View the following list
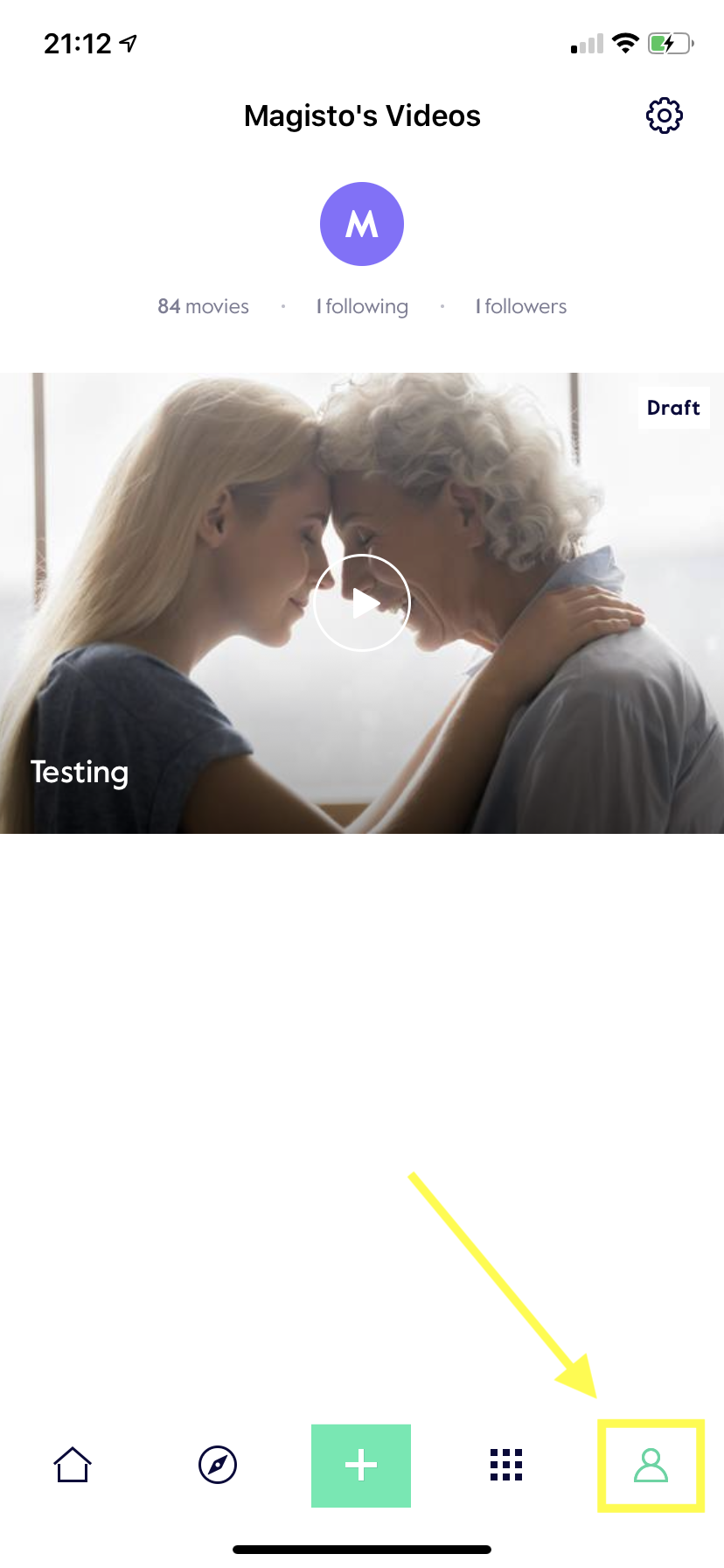The image size is (724, 1568). pos(362,306)
